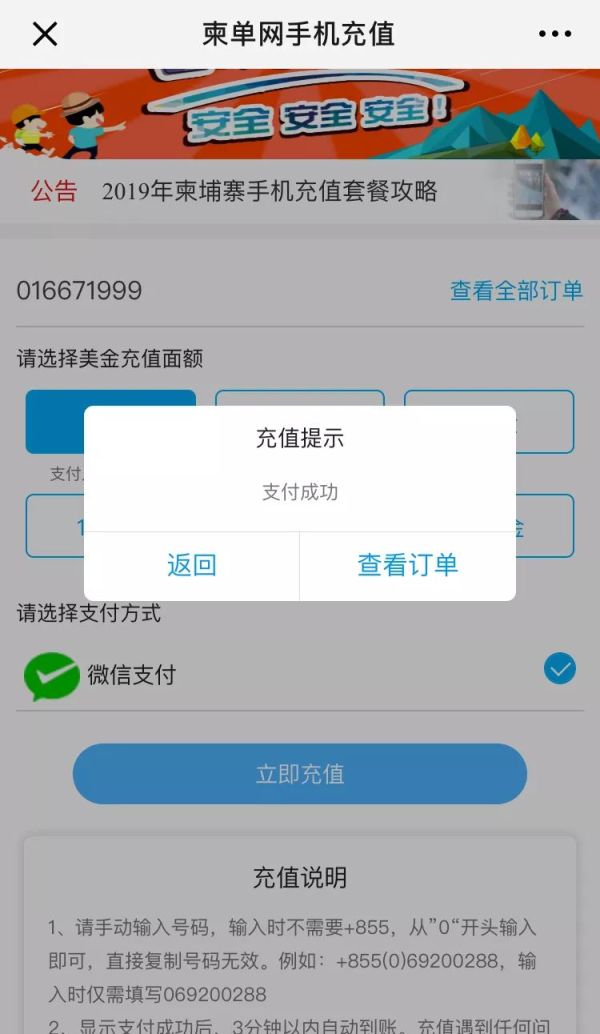Tap 查看订单 in the dialog
This screenshot has width=600, height=1034.
click(407, 566)
